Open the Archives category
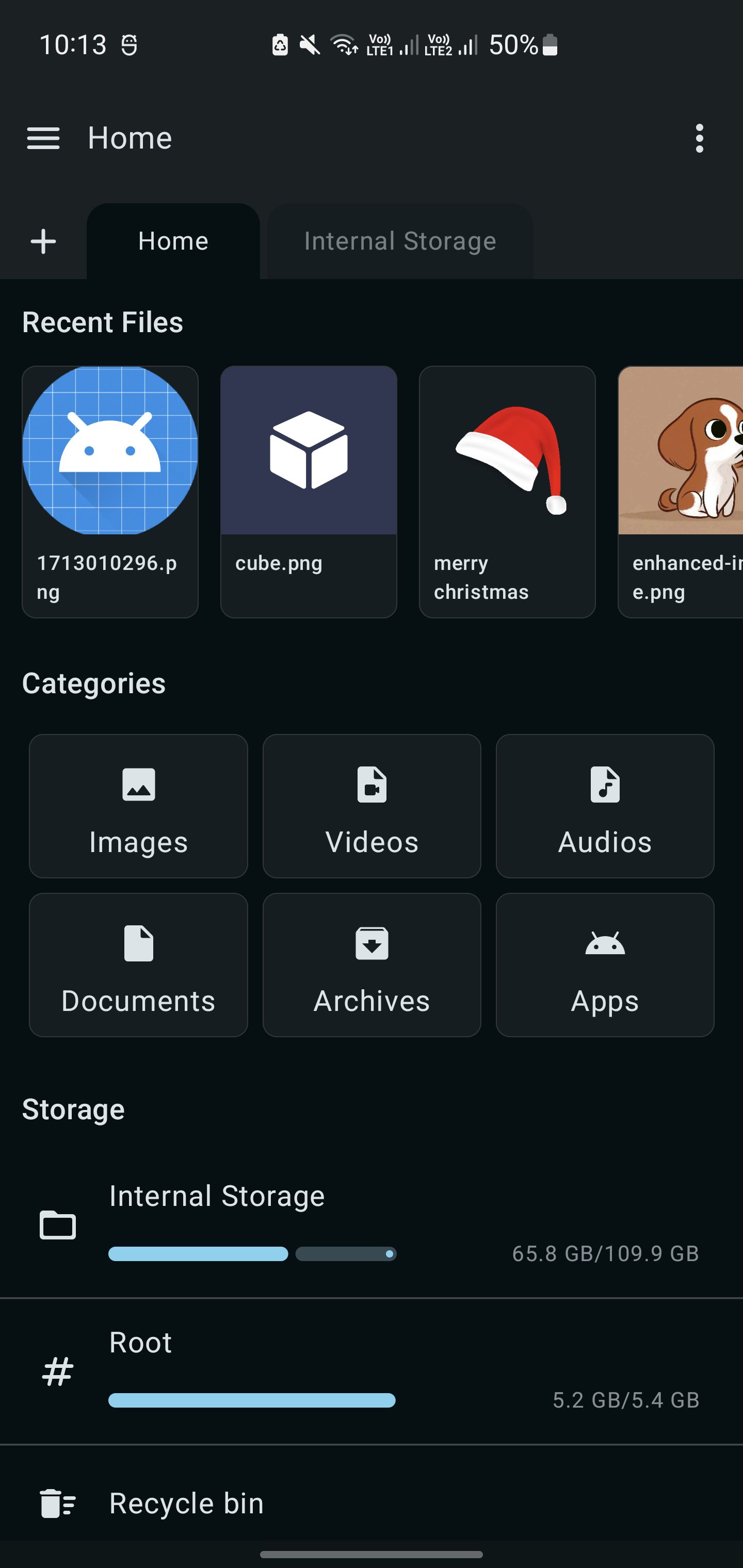The height and width of the screenshot is (1568, 743). point(372,964)
